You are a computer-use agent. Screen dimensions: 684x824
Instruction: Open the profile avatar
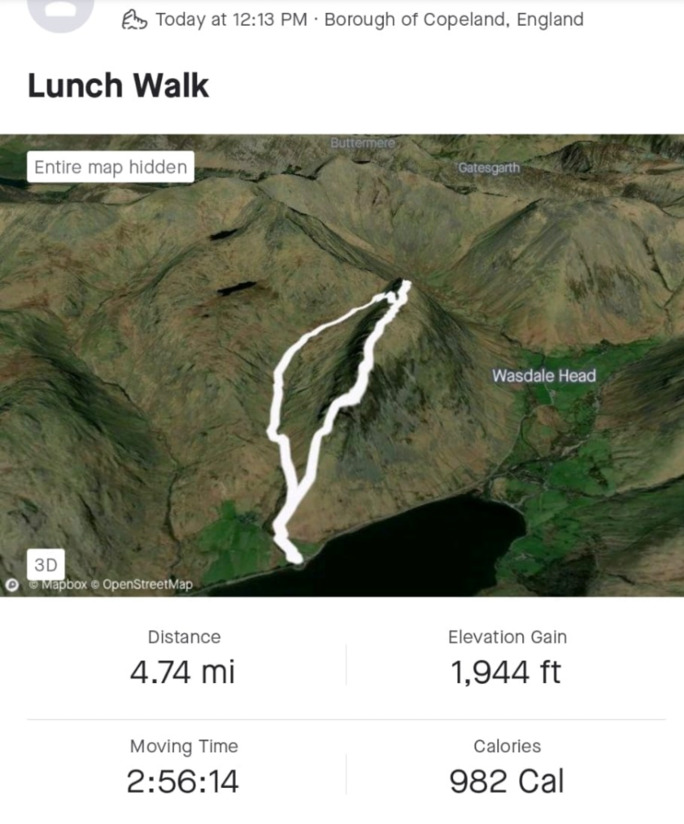61,12
